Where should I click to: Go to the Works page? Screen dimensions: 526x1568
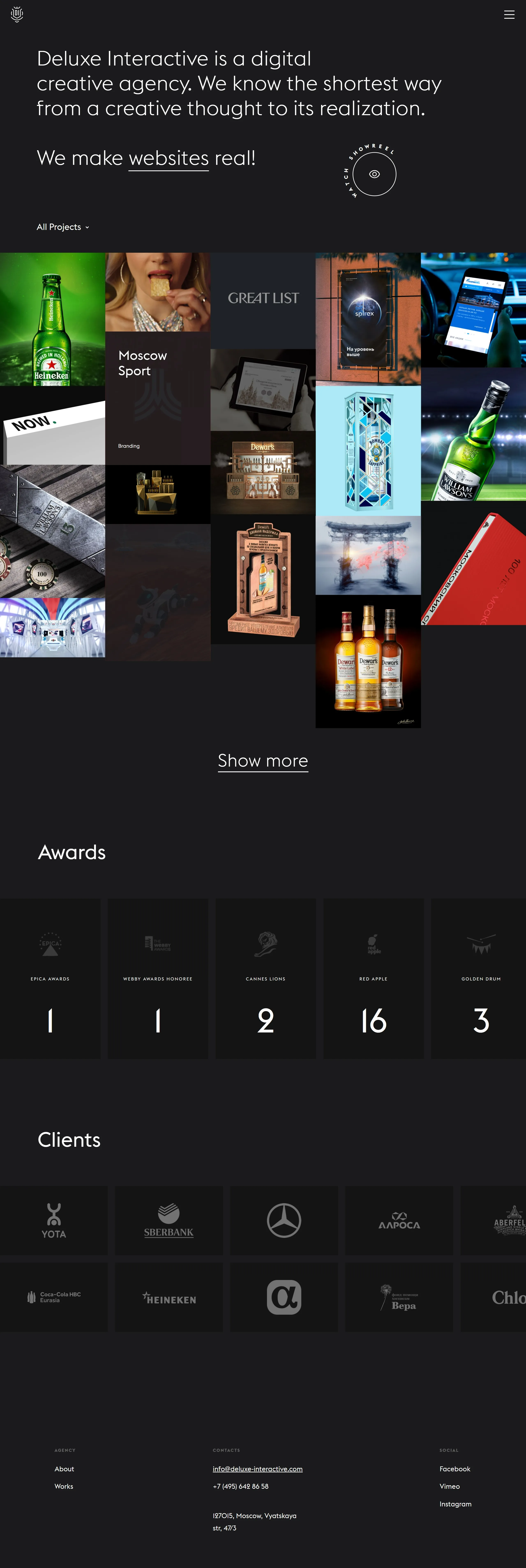[x=63, y=1487]
